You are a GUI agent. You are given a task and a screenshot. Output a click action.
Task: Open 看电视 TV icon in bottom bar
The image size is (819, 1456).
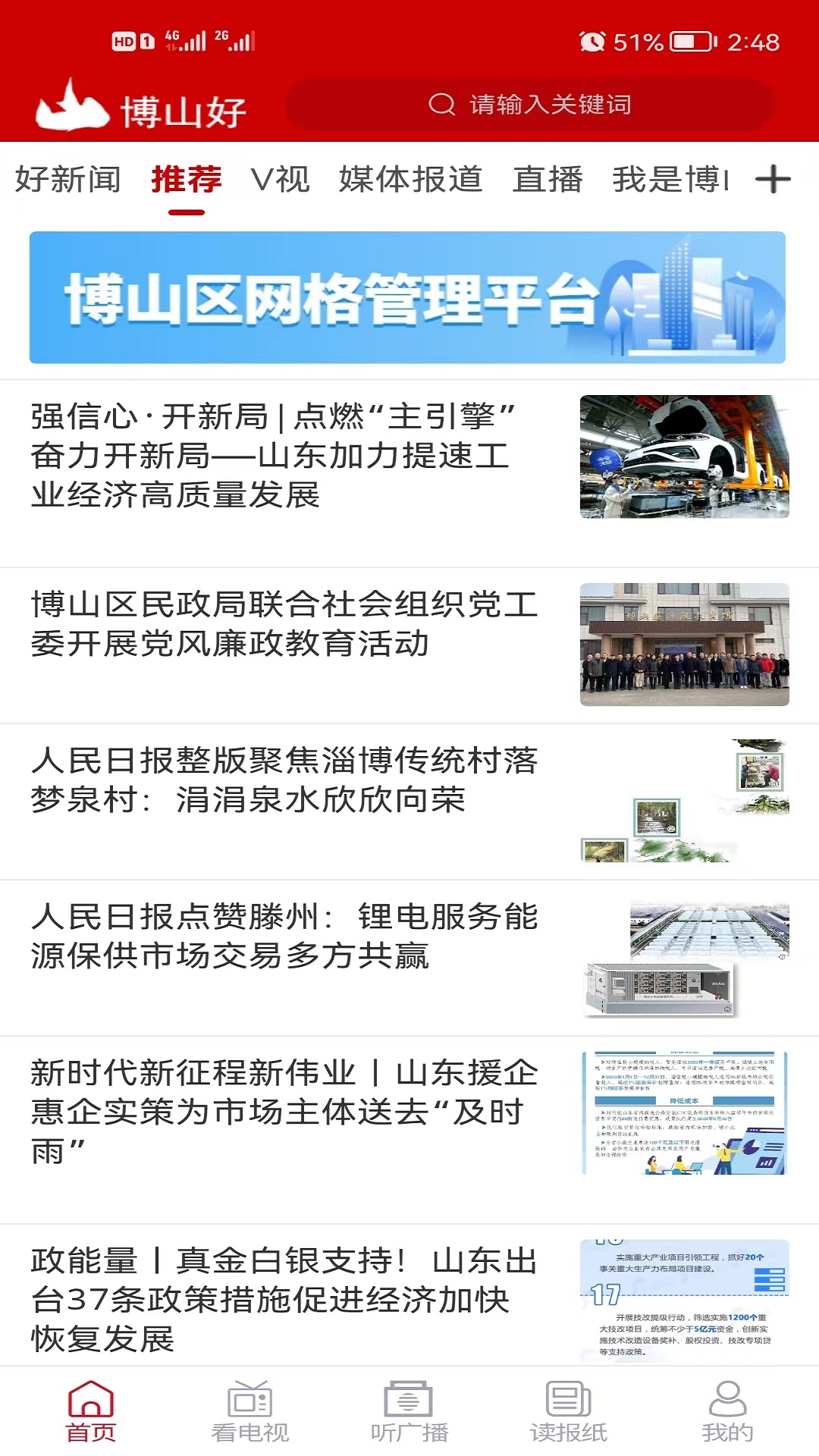(x=250, y=1399)
